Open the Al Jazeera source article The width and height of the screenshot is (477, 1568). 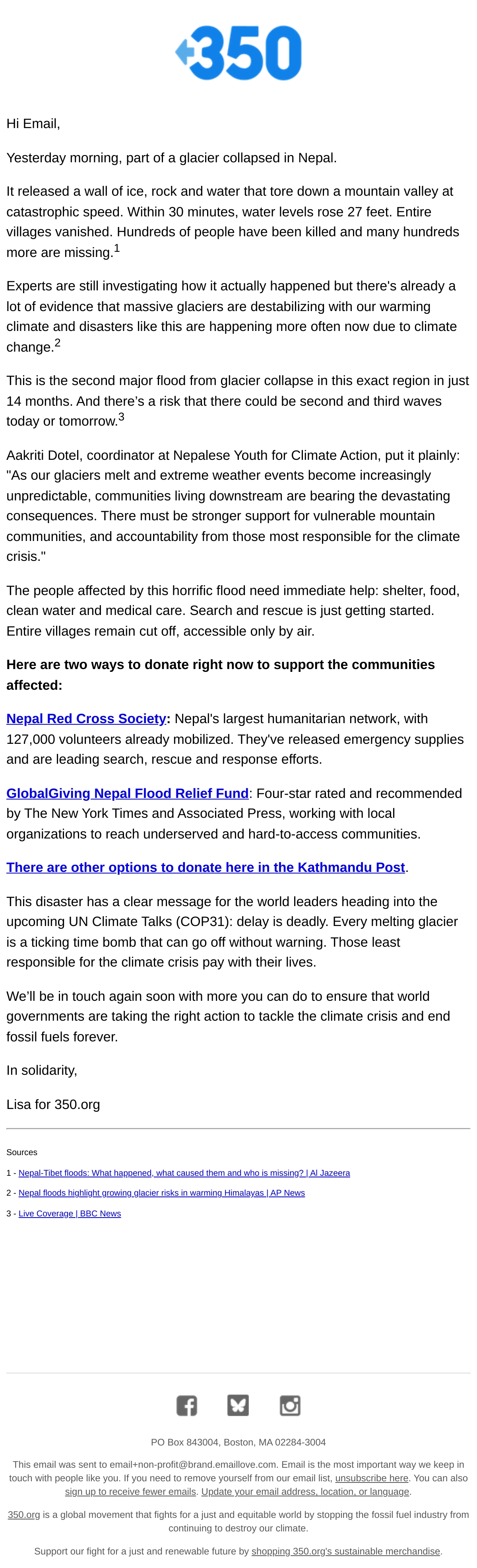click(184, 1173)
